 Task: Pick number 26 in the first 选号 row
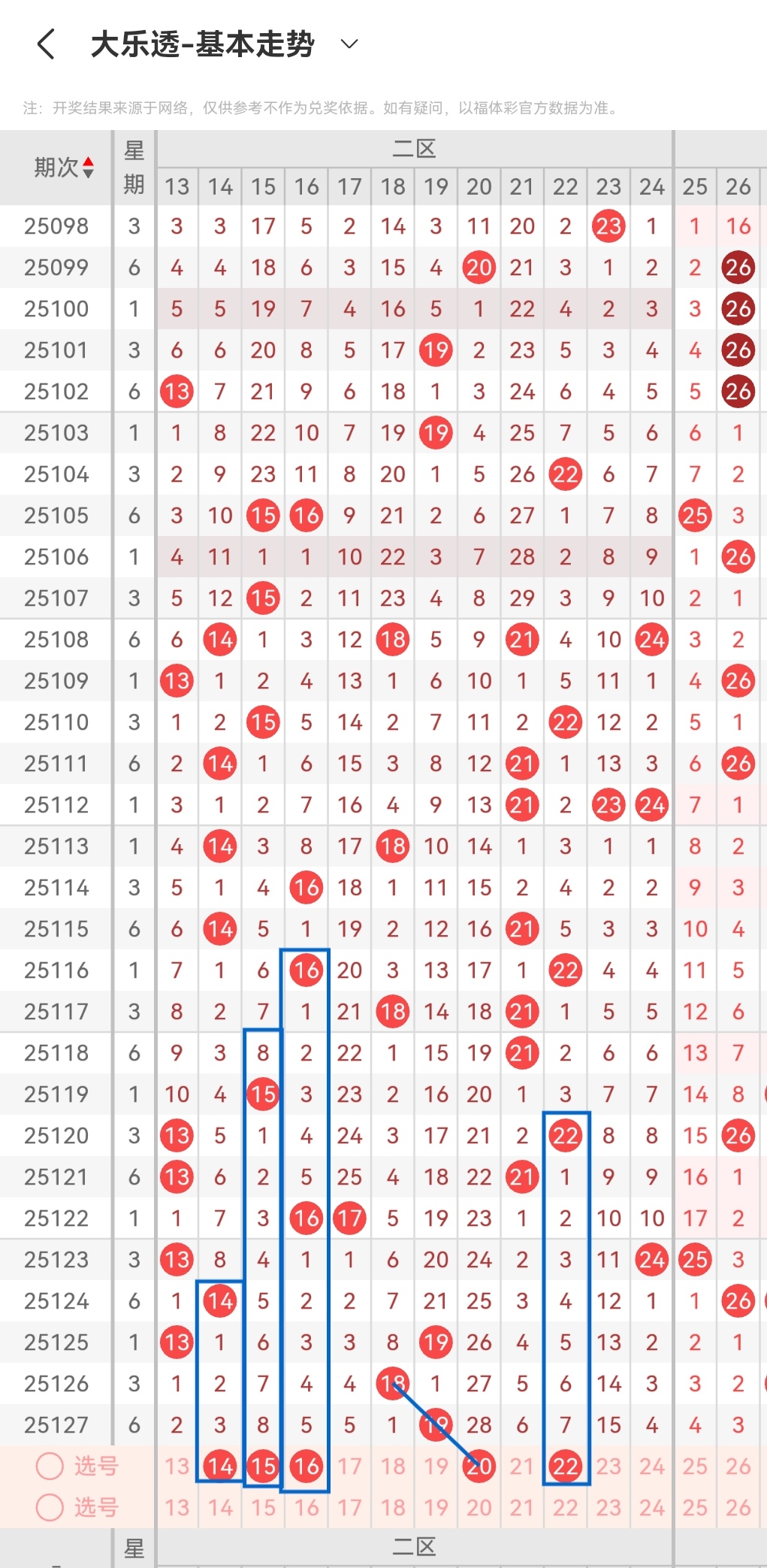(738, 1466)
